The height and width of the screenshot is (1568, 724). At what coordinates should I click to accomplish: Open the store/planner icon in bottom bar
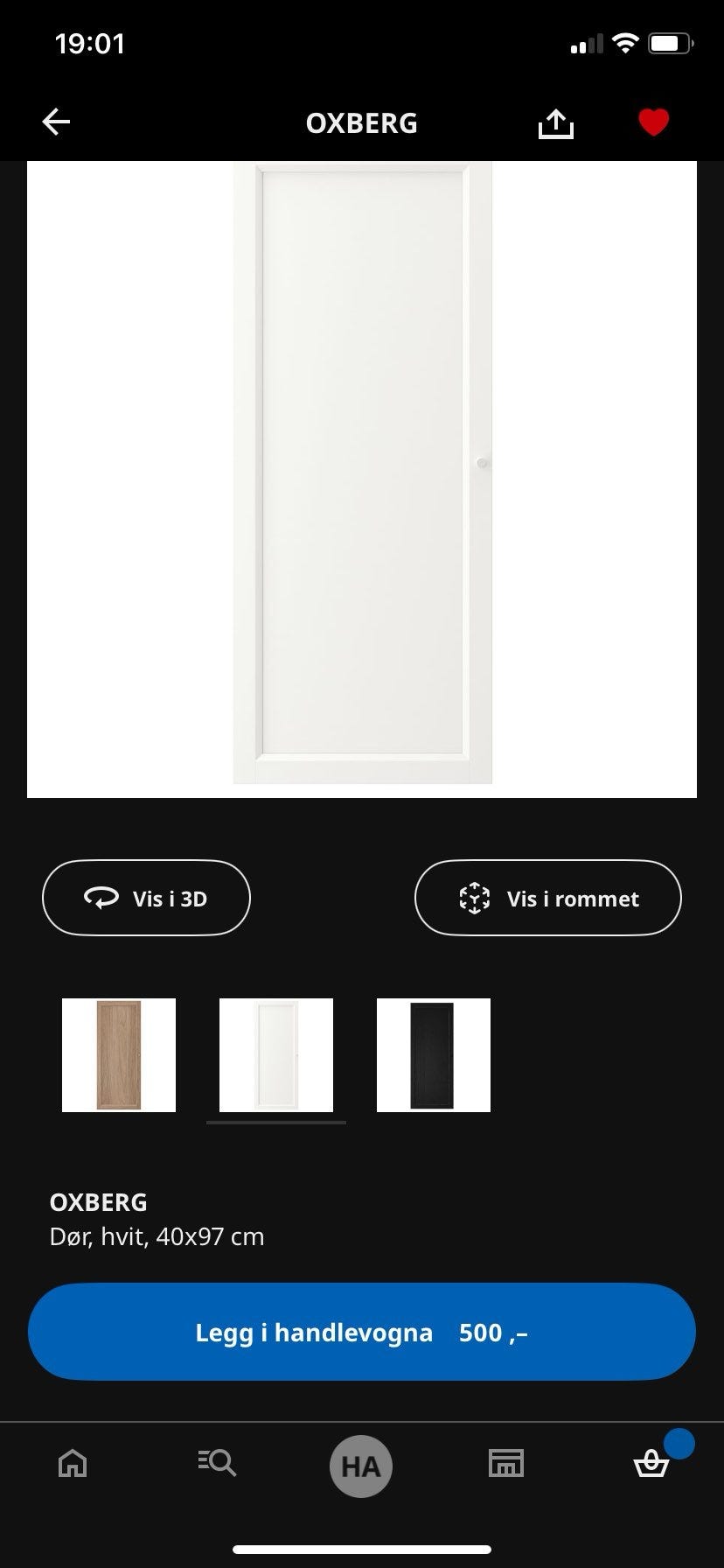point(506,1466)
